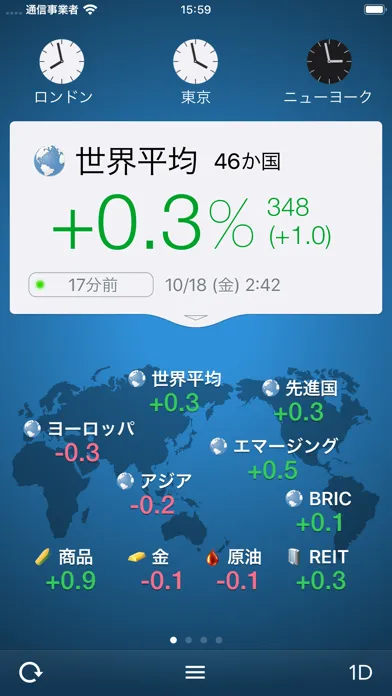Show 金 gold details
Screen dimensions: 392x696
[154, 569]
